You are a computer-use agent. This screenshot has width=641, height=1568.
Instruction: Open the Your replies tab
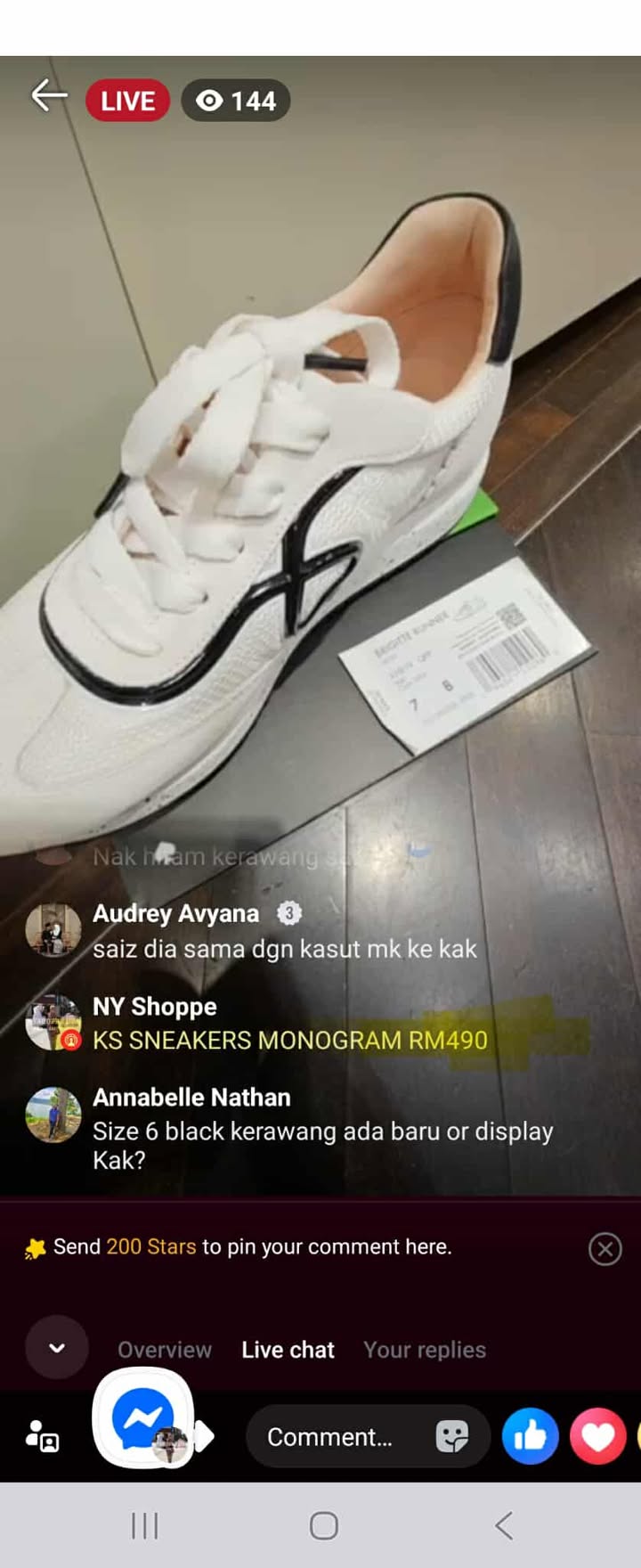point(424,1350)
